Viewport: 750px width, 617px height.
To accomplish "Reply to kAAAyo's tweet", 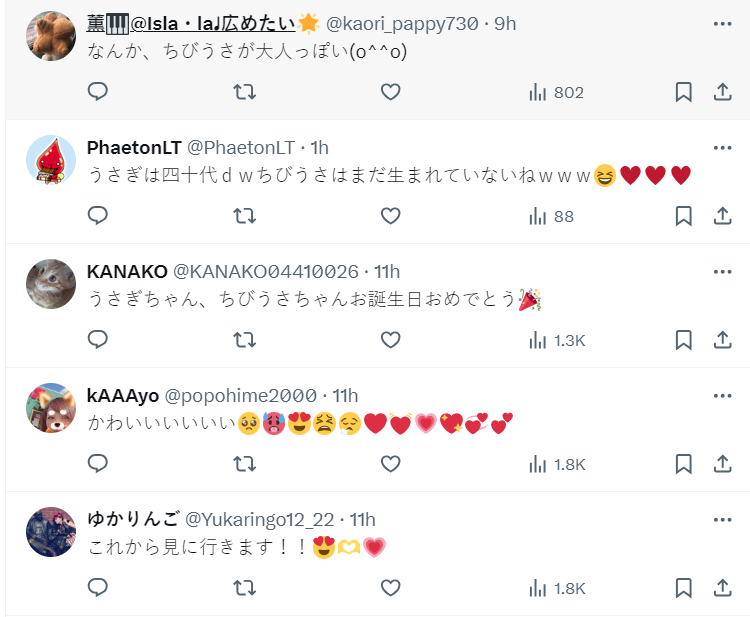I will click(x=98, y=464).
